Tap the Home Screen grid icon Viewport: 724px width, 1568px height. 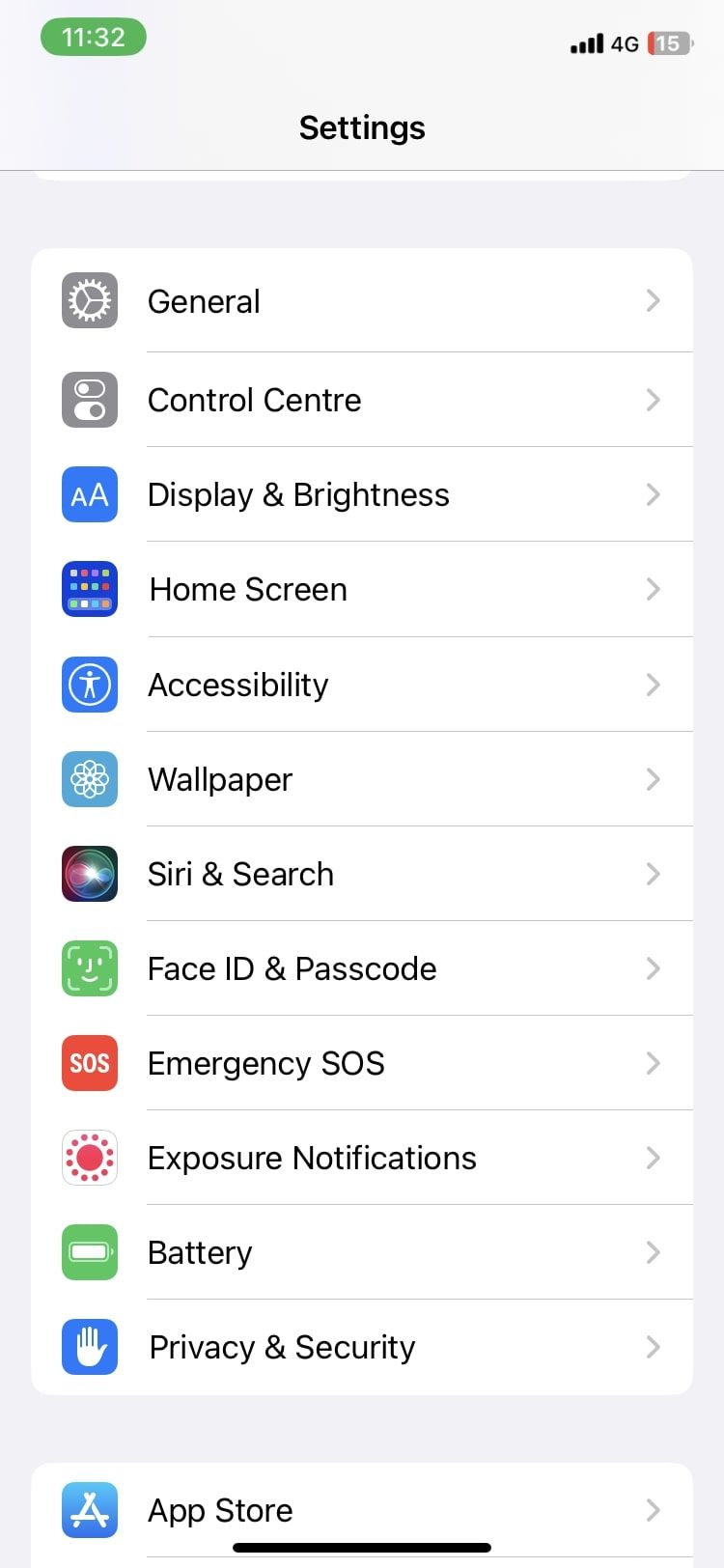(89, 589)
